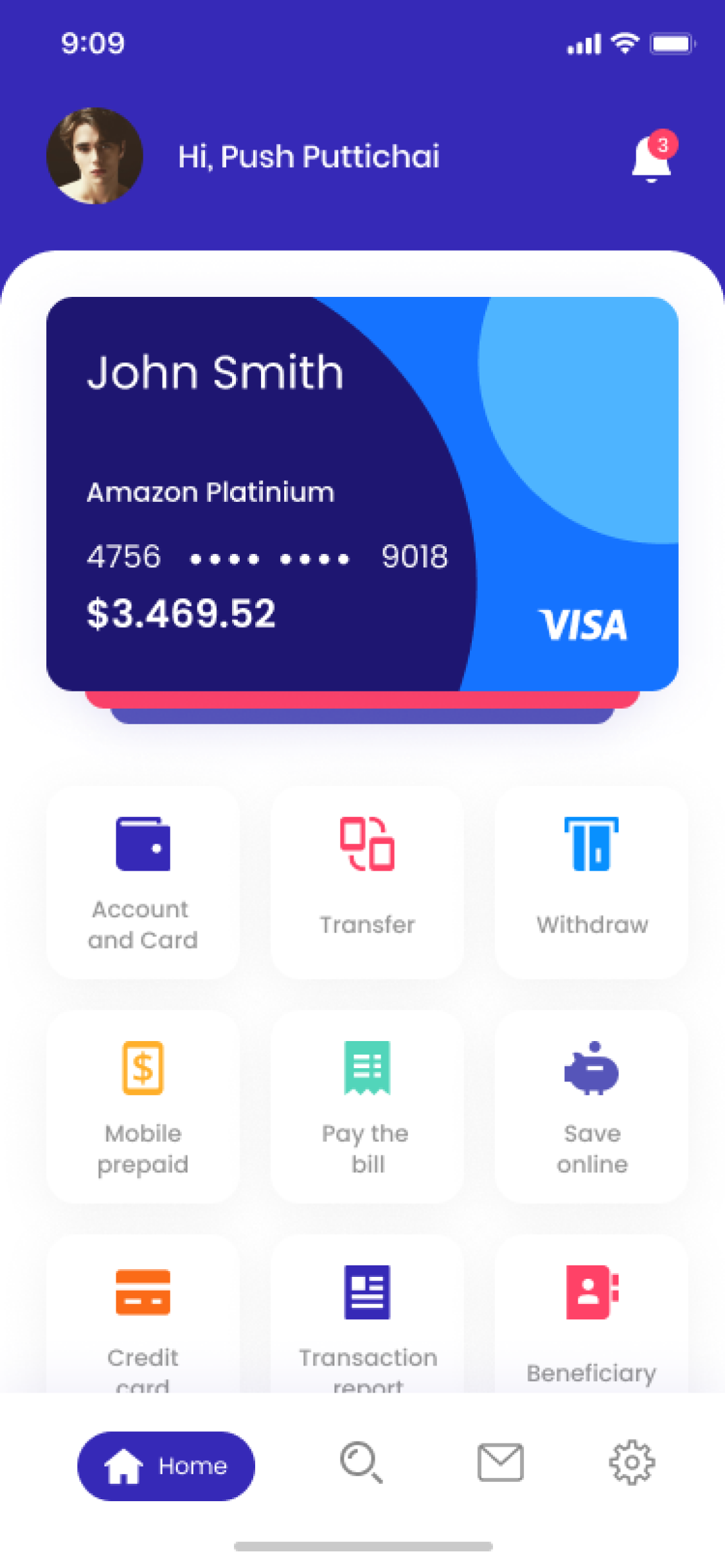Open the notifications bell
Screen dimensions: 725x1568
pyautogui.click(x=652, y=157)
